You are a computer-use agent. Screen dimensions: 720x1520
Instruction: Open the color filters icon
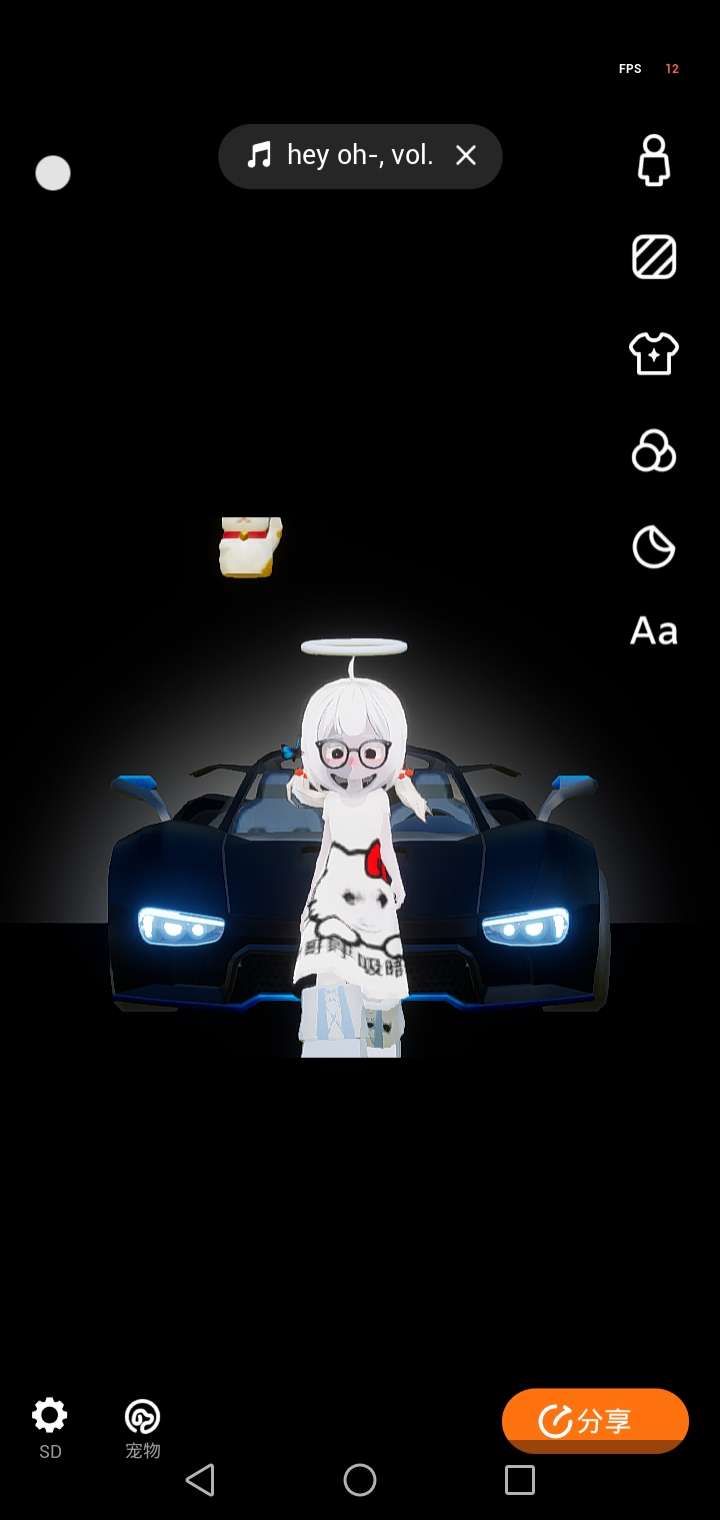tap(654, 450)
